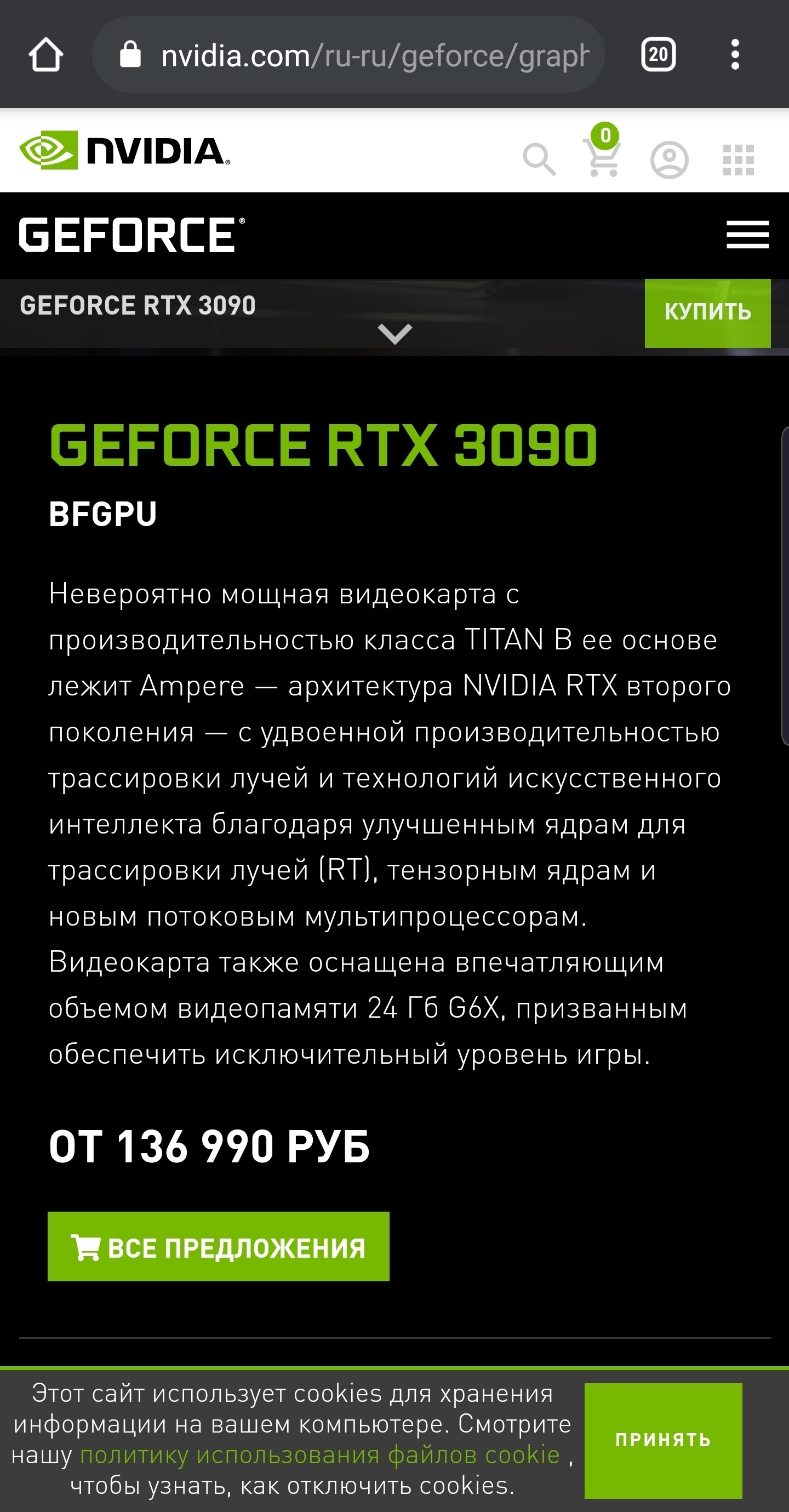
Task: Open ВСЕ ПРЕДЛОЖЕНИЯ offers
Action: tap(219, 1247)
